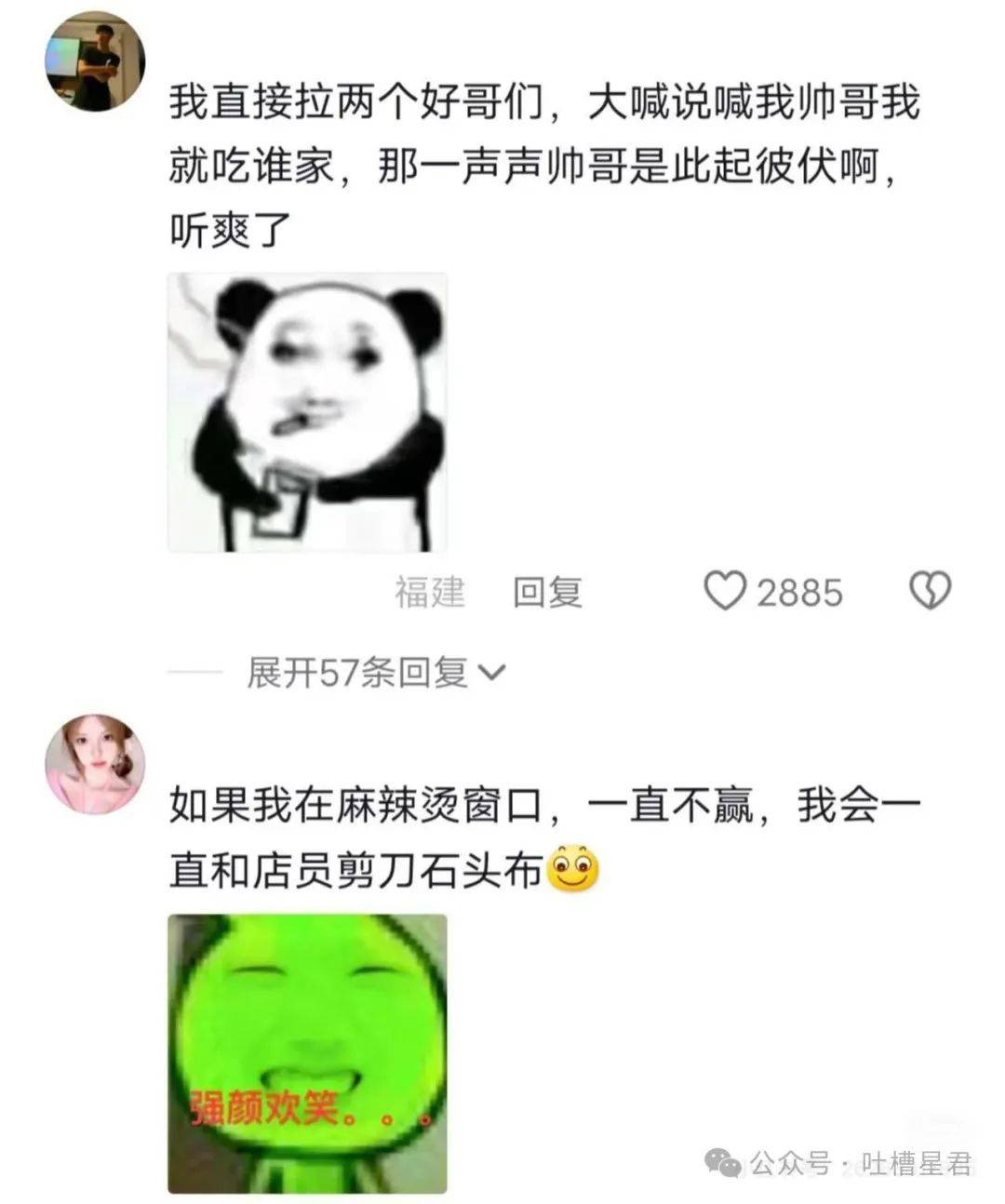
Task: Reply to the Fujian comment
Action: [x=547, y=593]
